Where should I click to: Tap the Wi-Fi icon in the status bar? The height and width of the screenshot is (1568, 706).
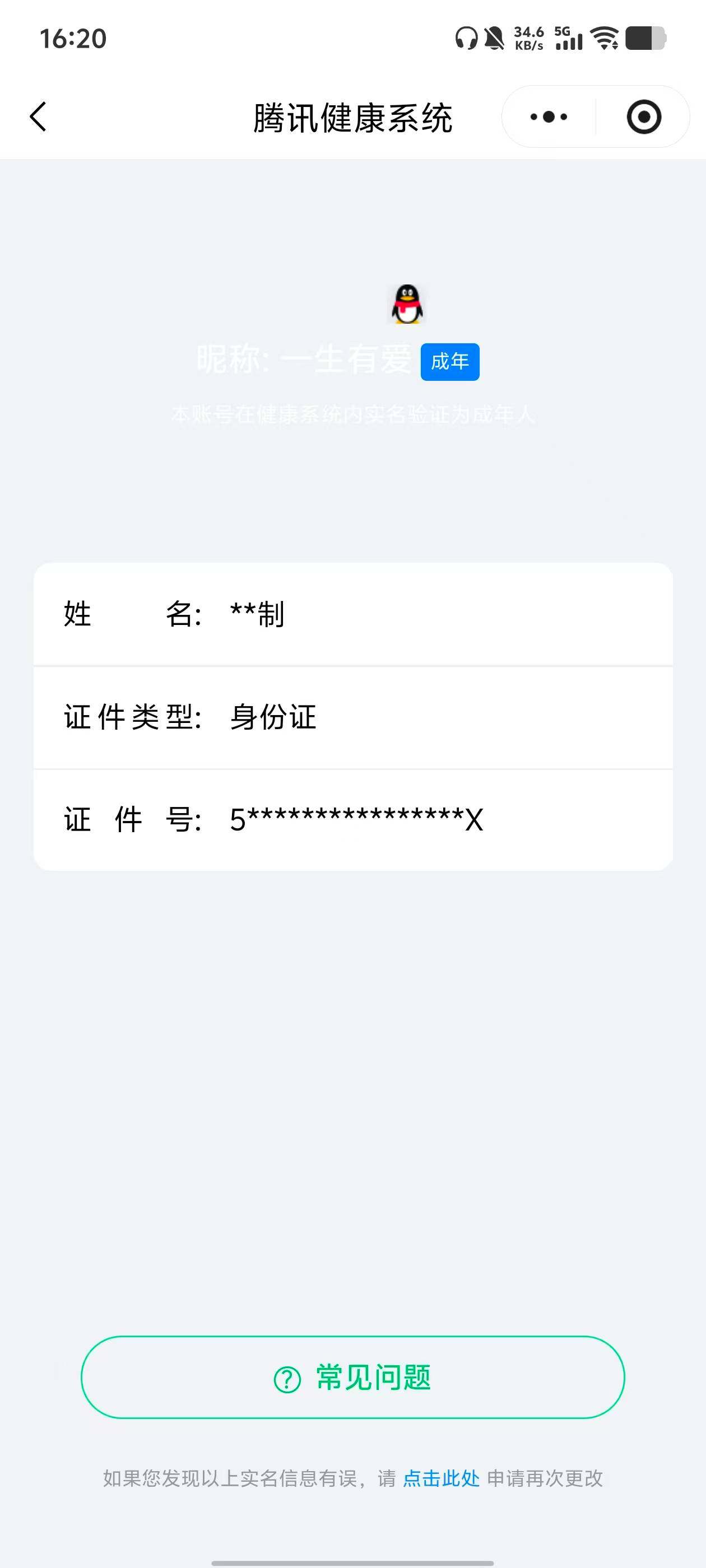click(604, 38)
